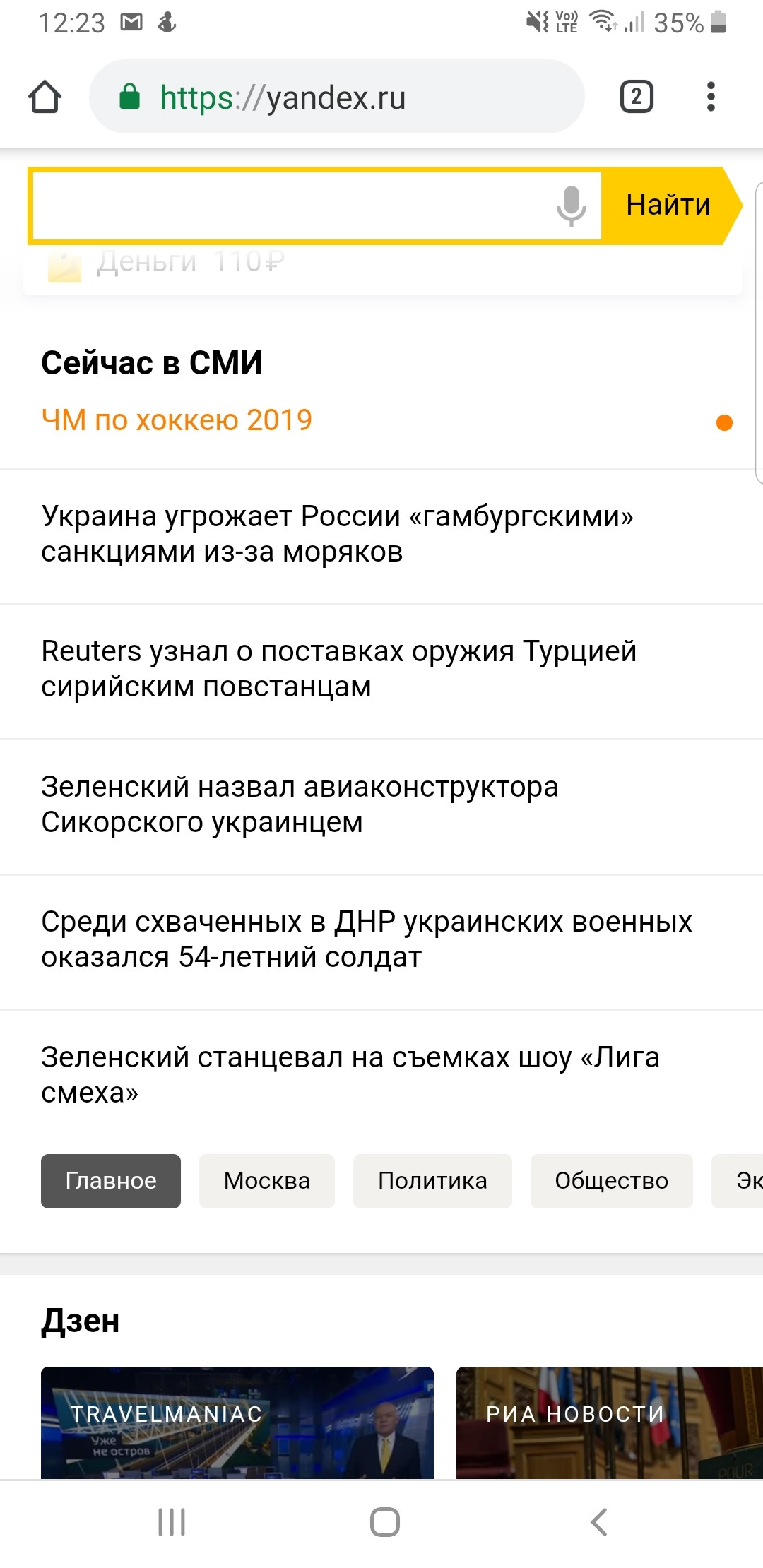Screen dimensions: 763x1568
Task: Open the Reuters news about оружия Турцией
Action: click(339, 669)
